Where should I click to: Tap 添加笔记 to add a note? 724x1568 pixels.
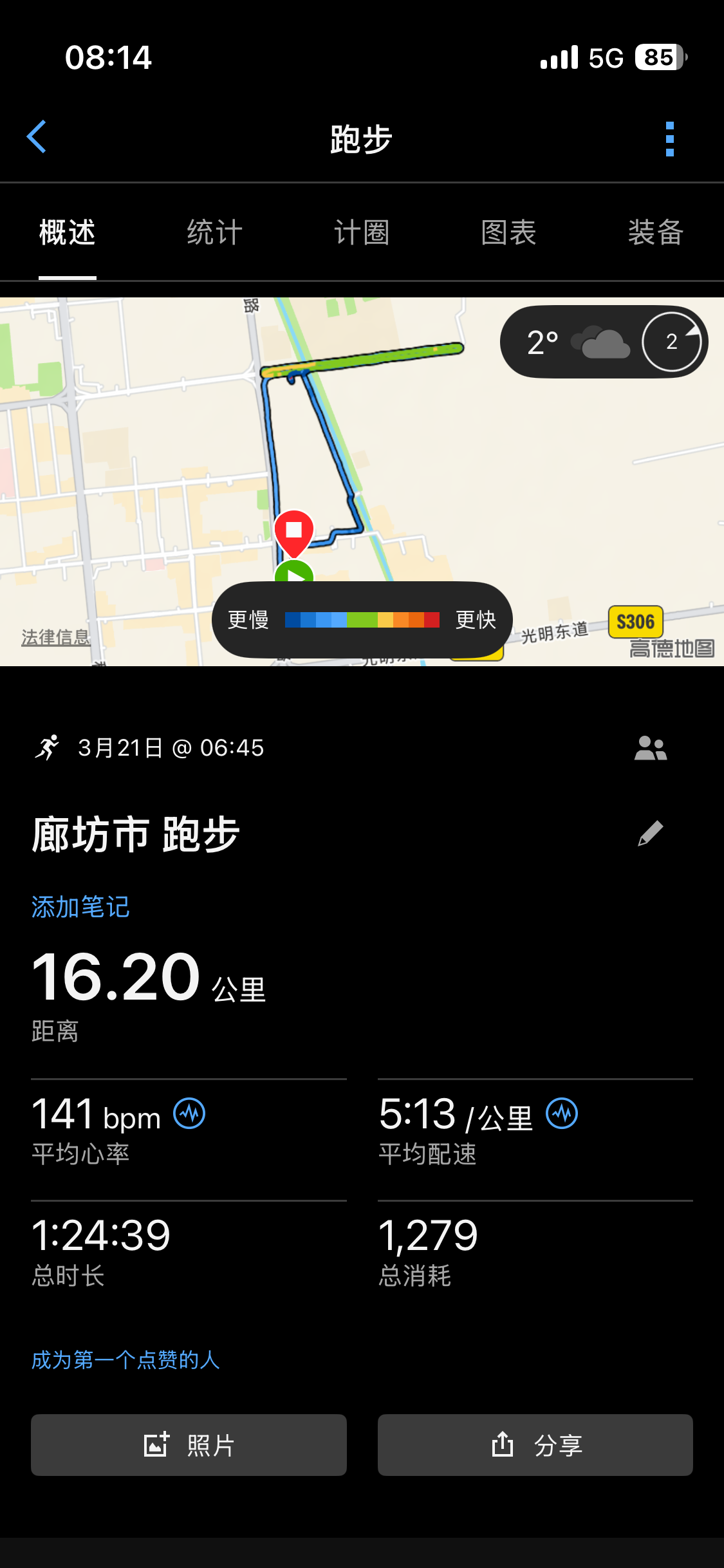80,907
